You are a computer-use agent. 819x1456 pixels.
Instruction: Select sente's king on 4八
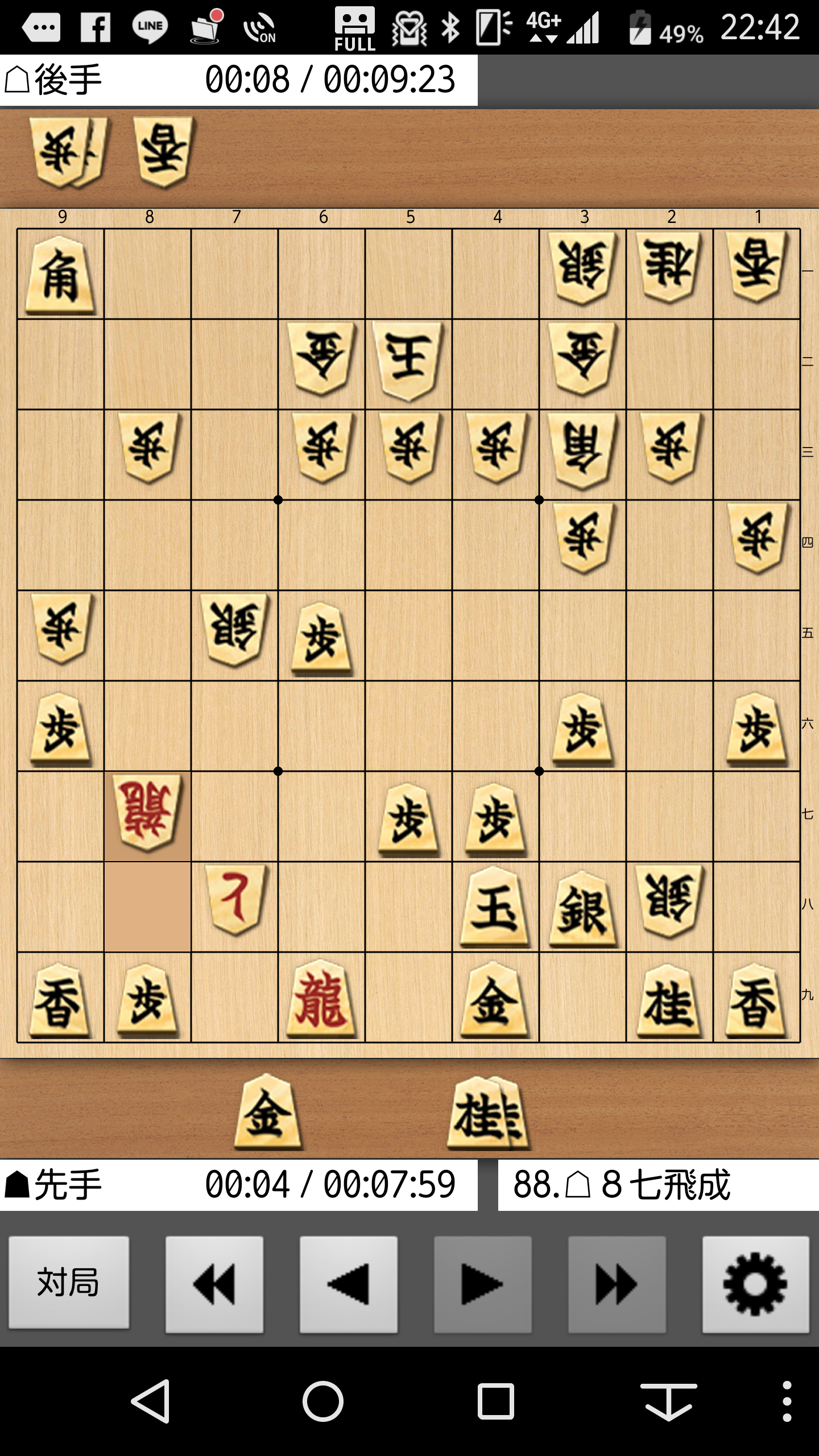[495, 908]
